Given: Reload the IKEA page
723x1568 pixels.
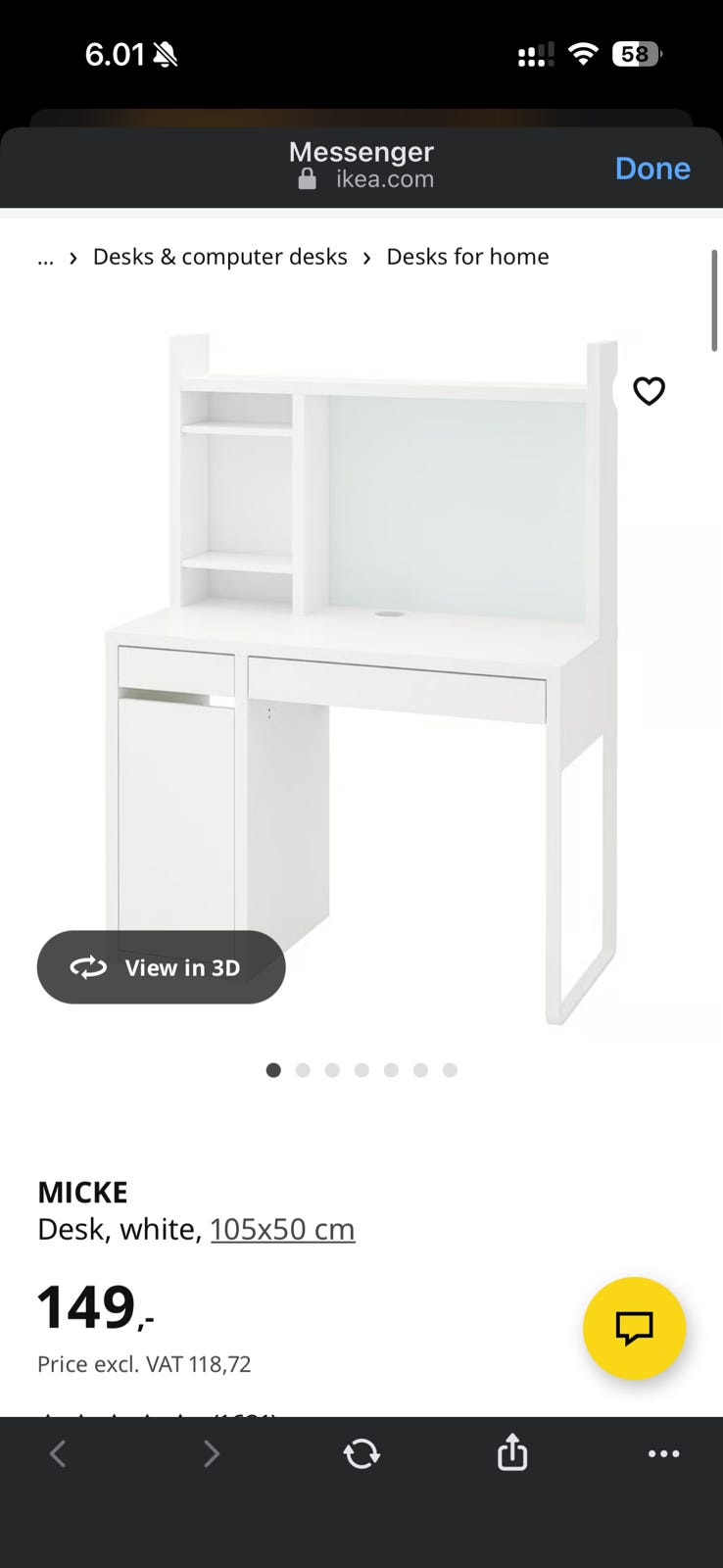Looking at the screenshot, I should point(361,1453).
